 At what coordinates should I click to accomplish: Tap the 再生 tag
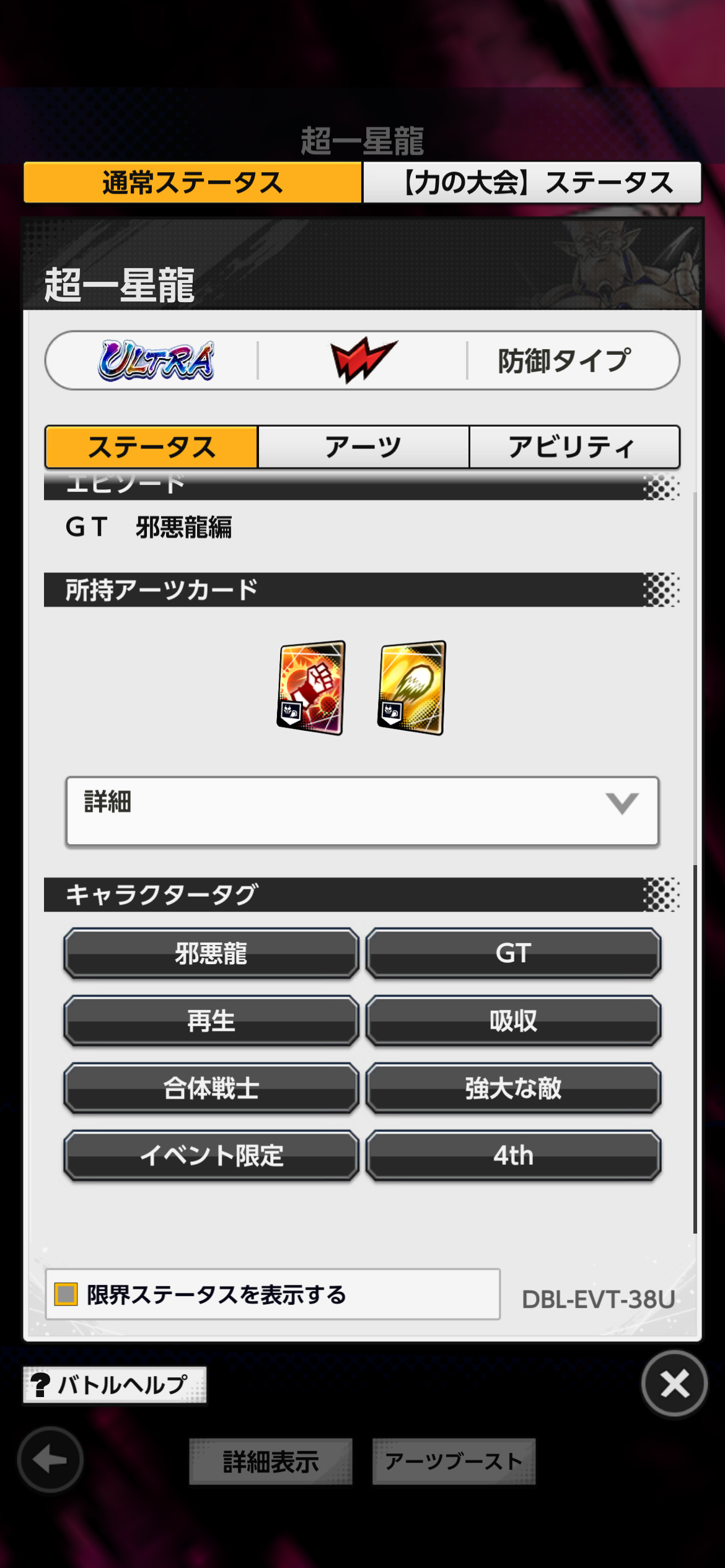click(211, 1021)
